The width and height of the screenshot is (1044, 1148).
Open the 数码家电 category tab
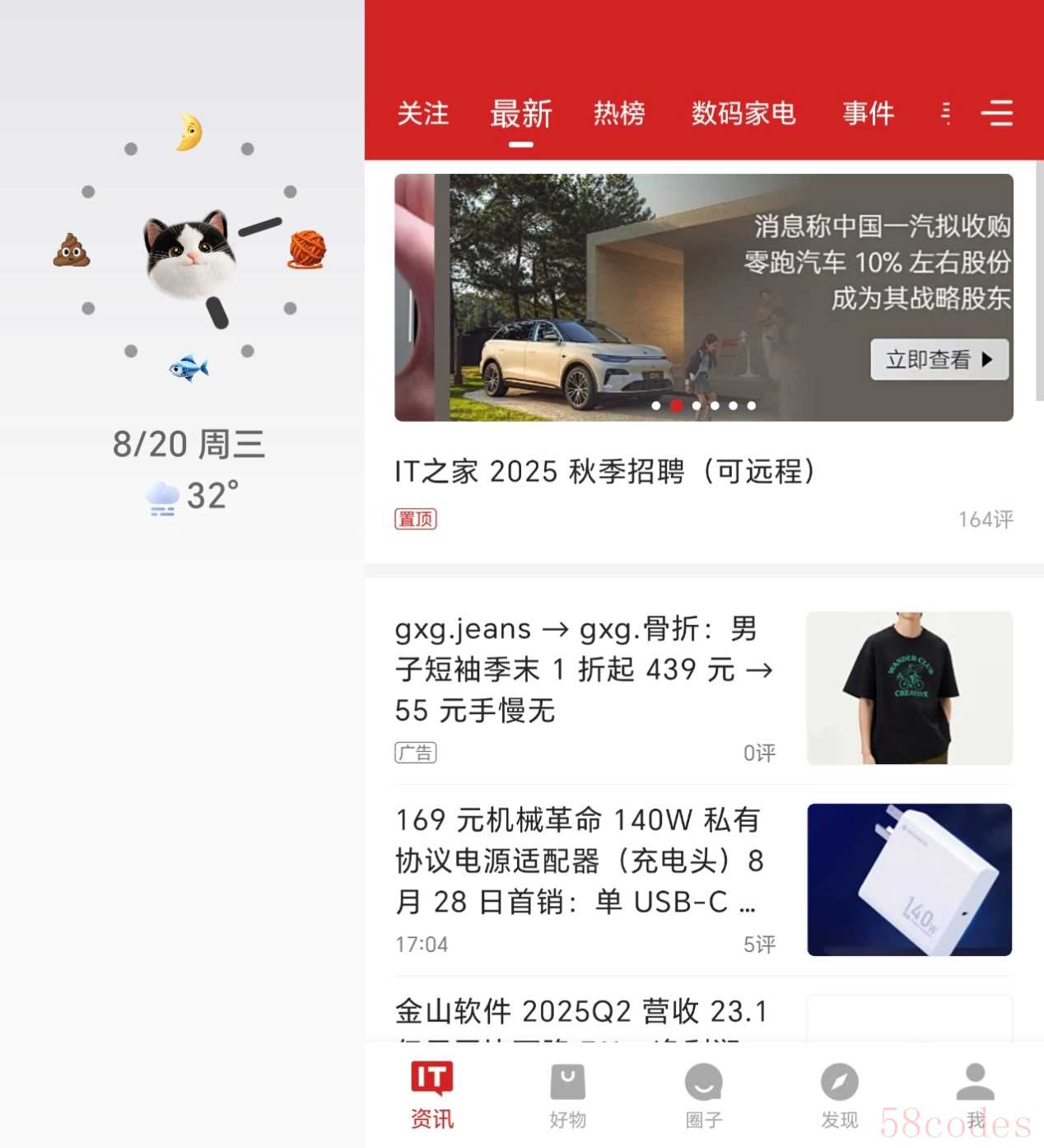tap(743, 114)
